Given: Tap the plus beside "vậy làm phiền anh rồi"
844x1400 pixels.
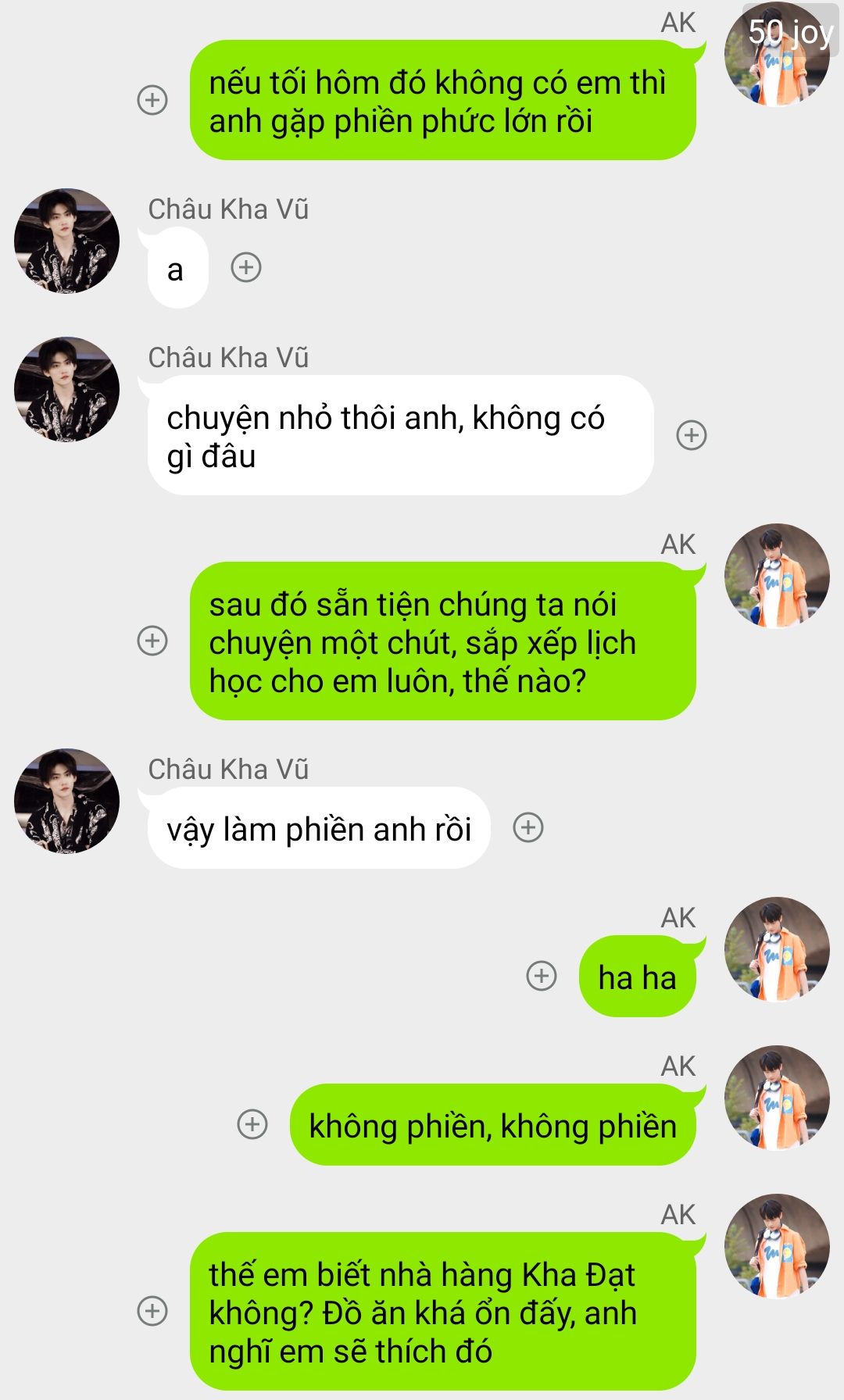Looking at the screenshot, I should (x=528, y=827).
